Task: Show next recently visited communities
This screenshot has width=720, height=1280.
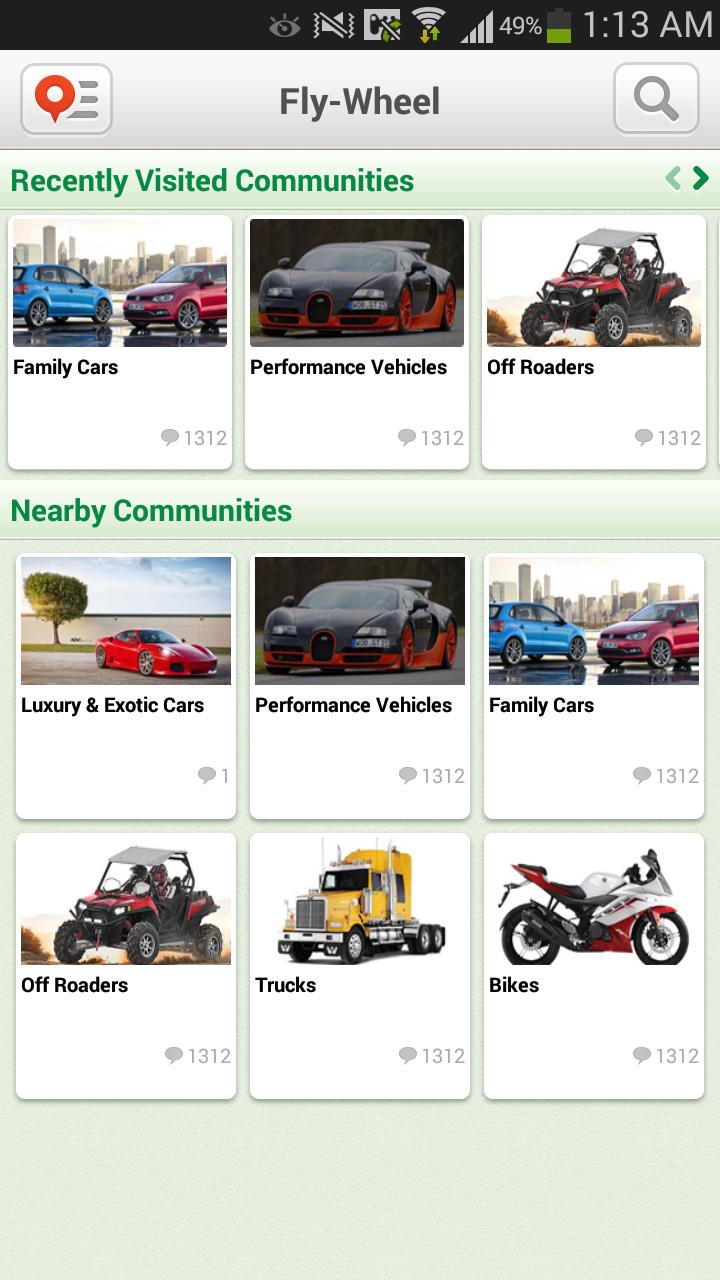Action: click(x=701, y=179)
